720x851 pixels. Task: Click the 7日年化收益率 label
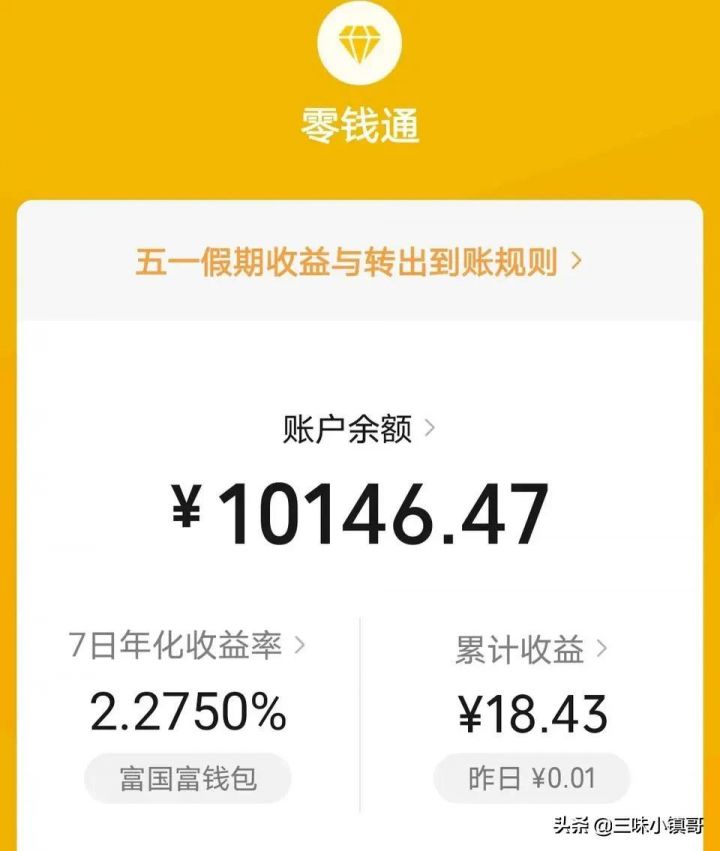click(175, 647)
